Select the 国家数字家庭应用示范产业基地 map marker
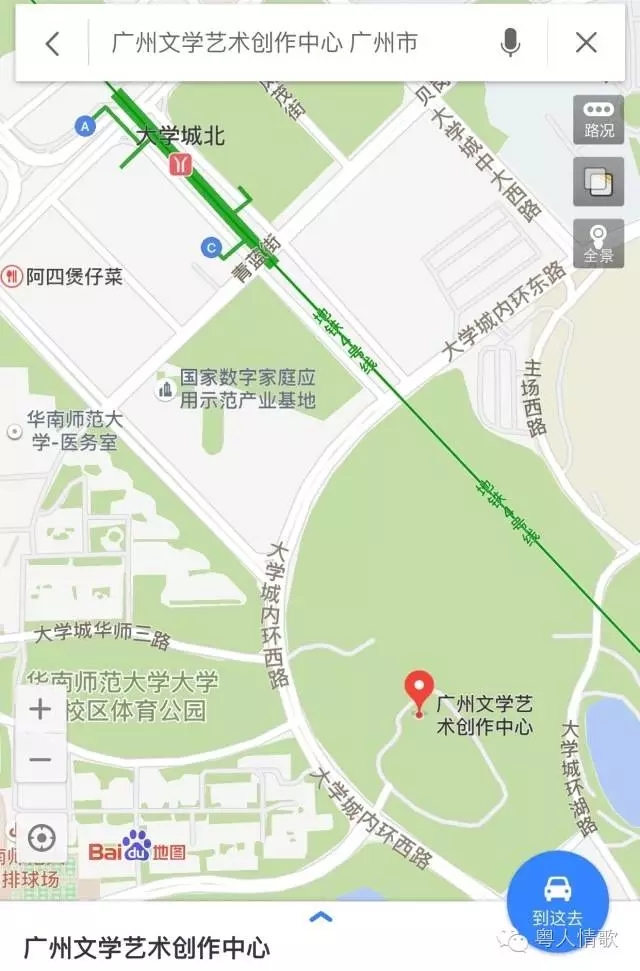The height and width of the screenshot is (971, 640). (x=164, y=389)
